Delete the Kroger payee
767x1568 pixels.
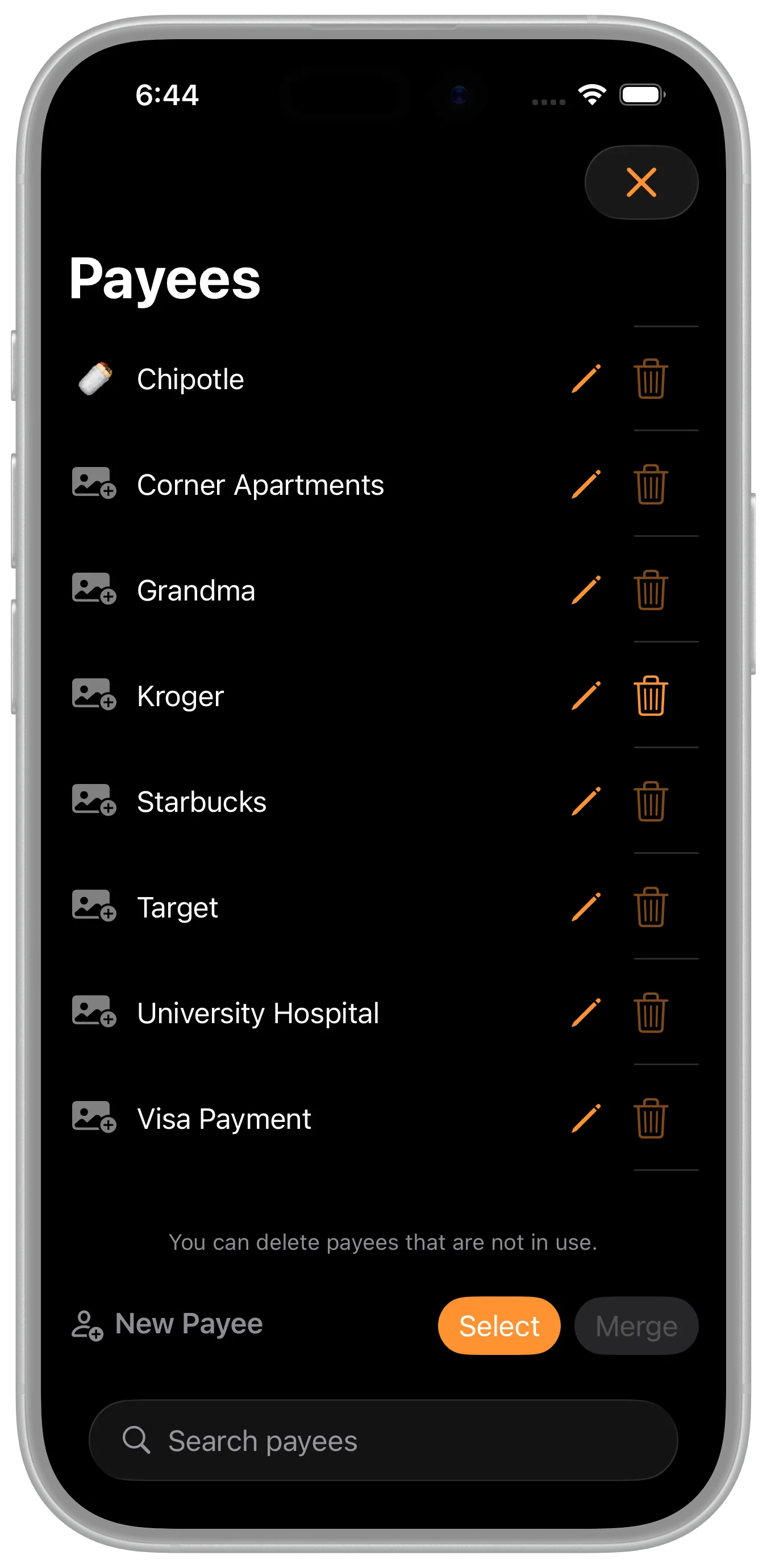651,696
